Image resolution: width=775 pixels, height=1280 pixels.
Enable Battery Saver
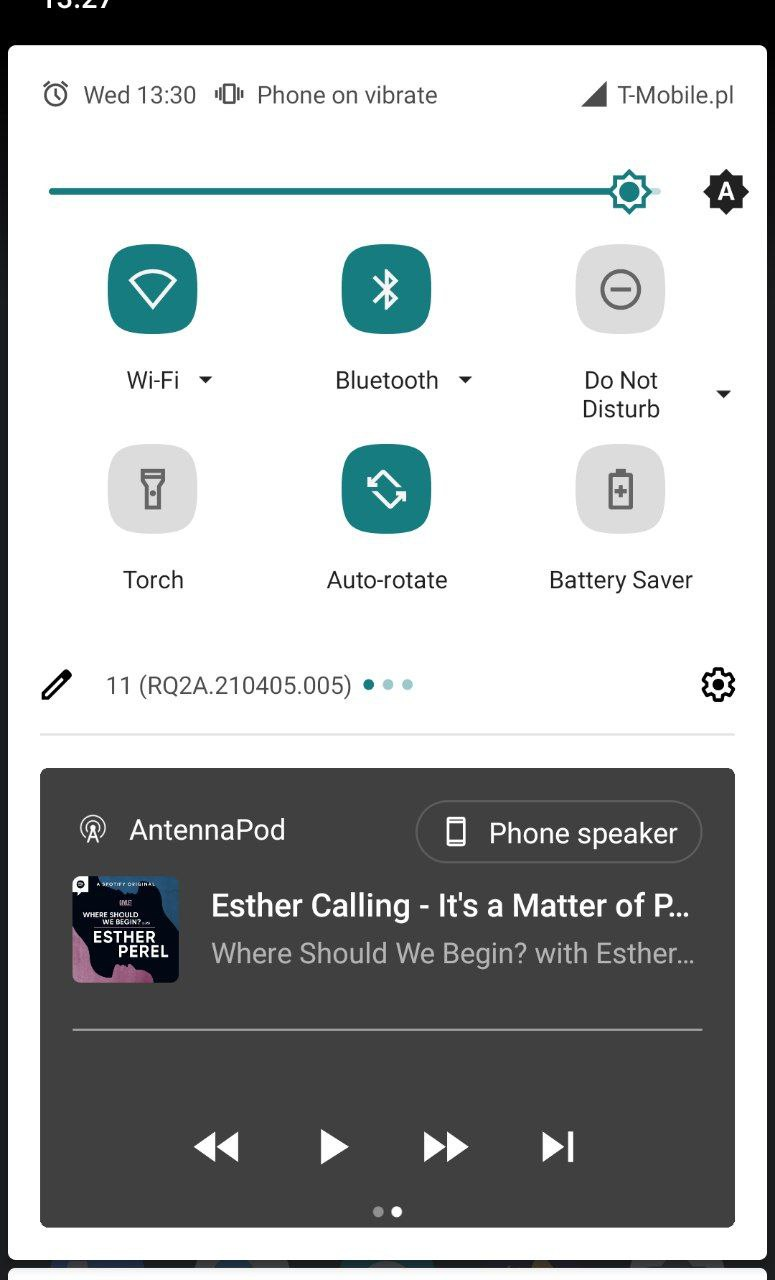coord(620,488)
